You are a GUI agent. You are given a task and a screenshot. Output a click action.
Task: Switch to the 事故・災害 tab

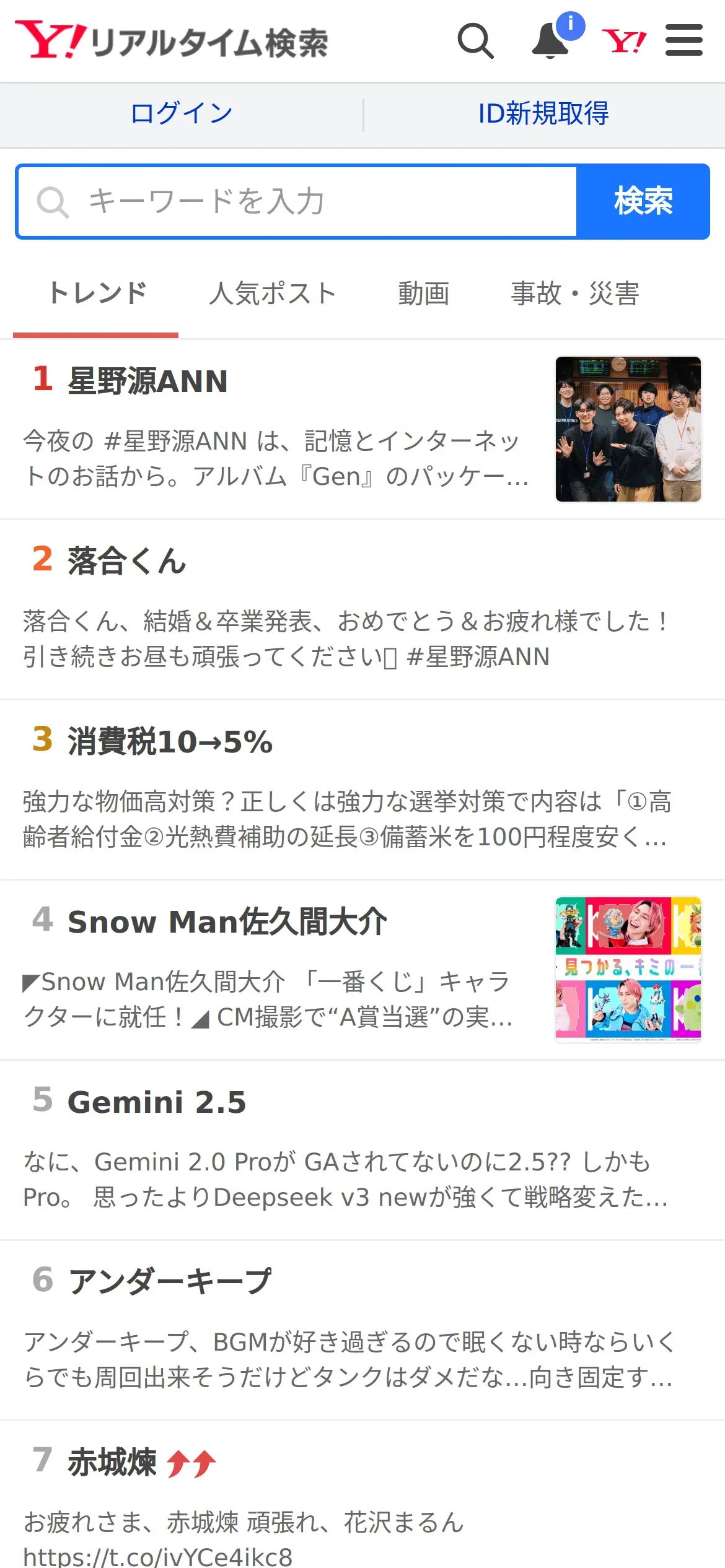point(574,294)
